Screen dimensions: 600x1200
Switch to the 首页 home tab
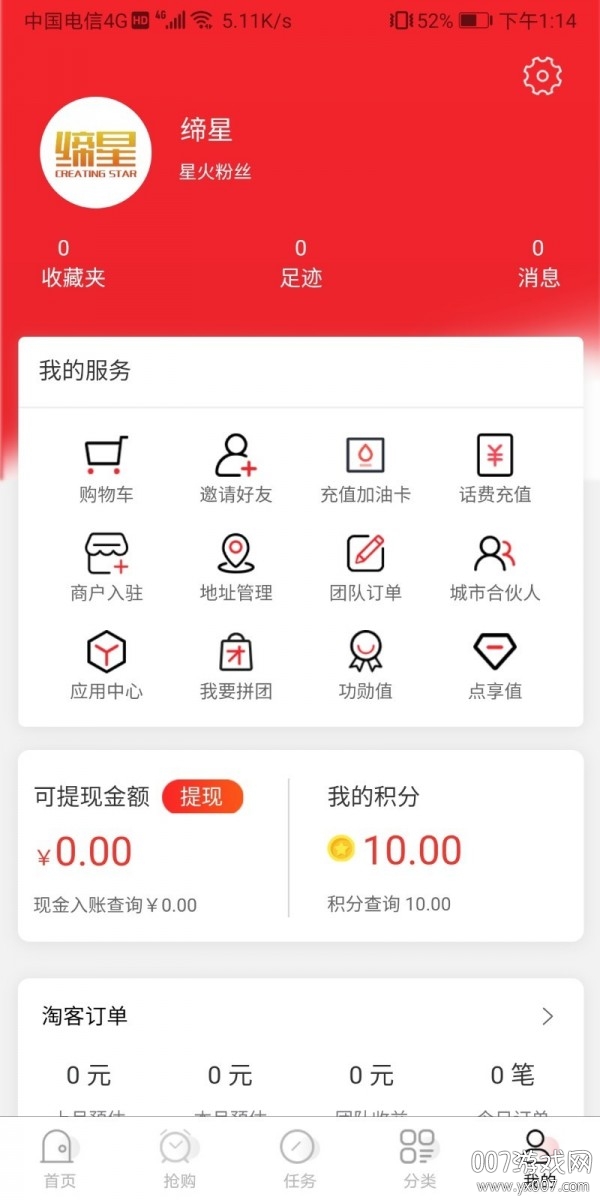pos(60,1158)
